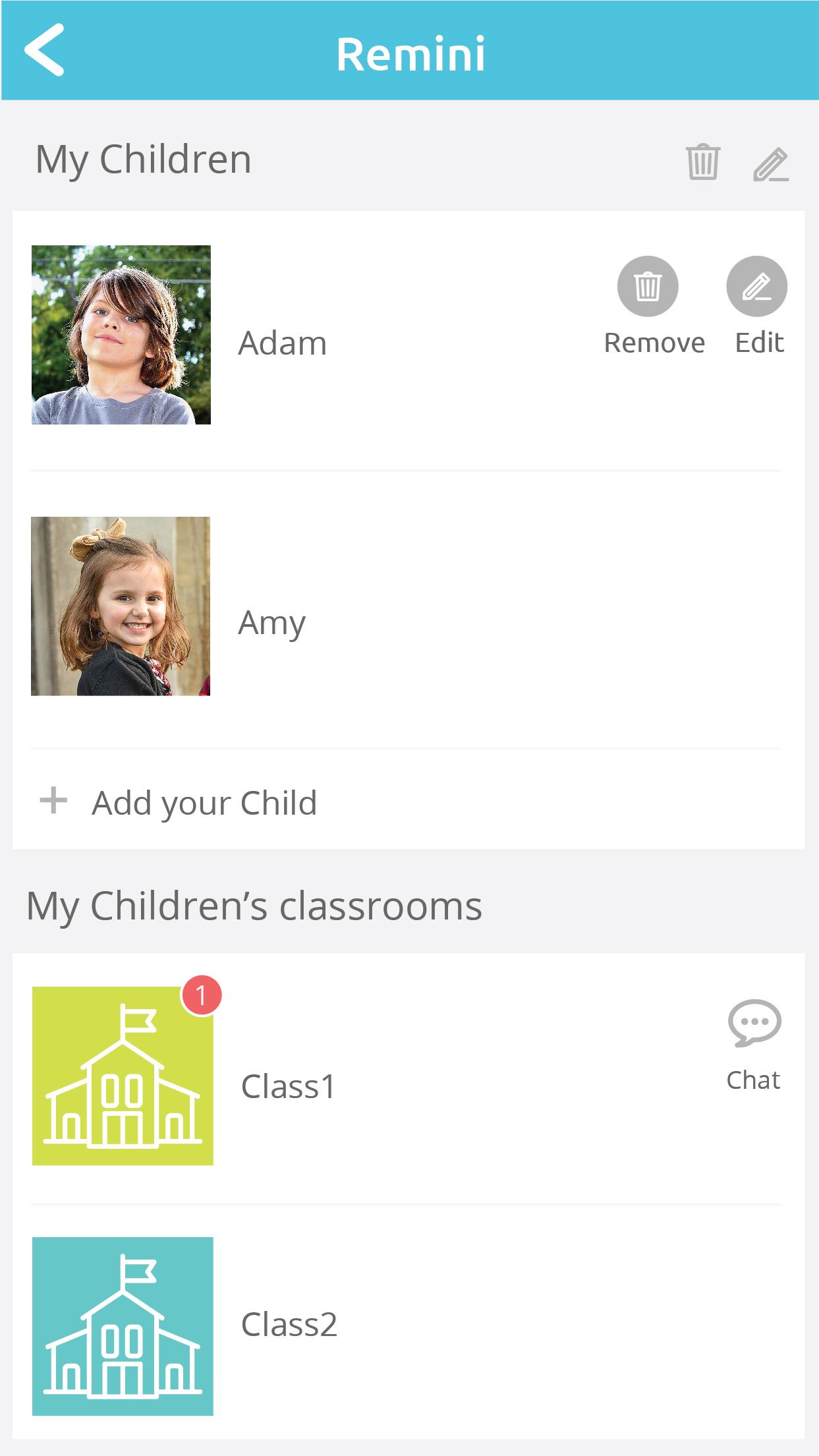Tap the pencil icon beside My Children

(x=770, y=164)
